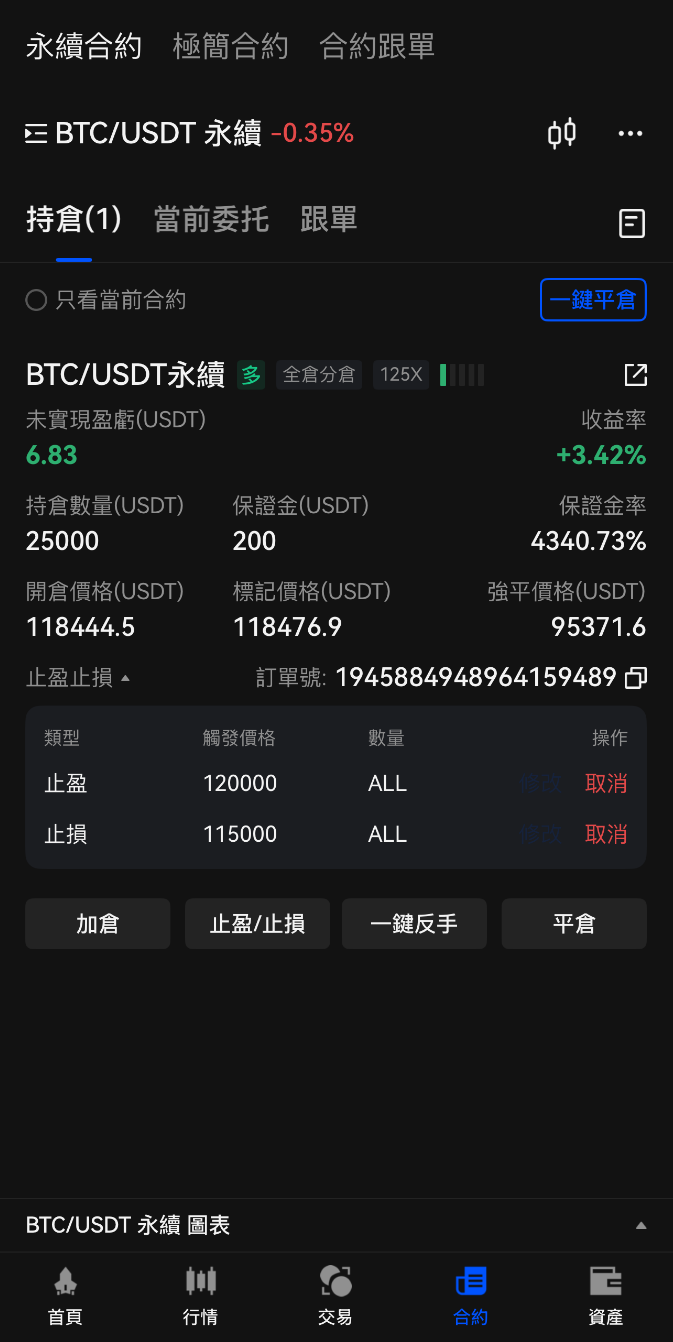Go to the 資產 tab
The width and height of the screenshot is (673, 1342).
pos(606,1294)
